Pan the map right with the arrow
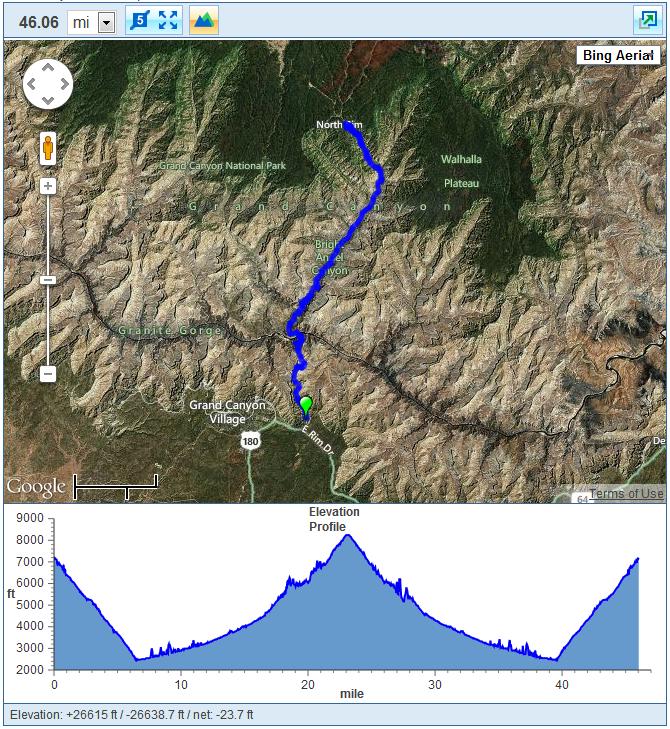This screenshot has width=670, height=729. 65,84
